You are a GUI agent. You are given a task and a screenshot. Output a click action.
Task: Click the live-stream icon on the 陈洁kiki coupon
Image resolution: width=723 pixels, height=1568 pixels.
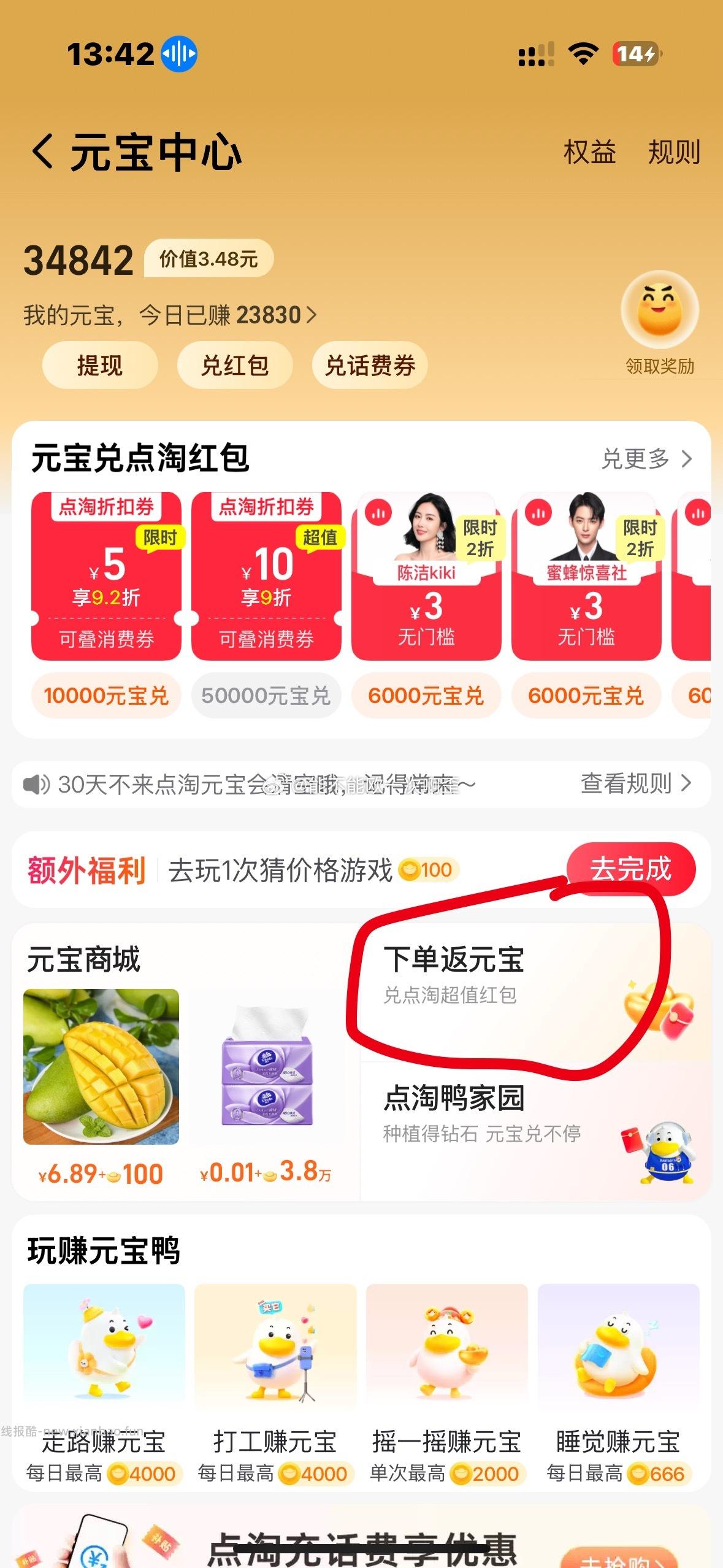point(378,513)
